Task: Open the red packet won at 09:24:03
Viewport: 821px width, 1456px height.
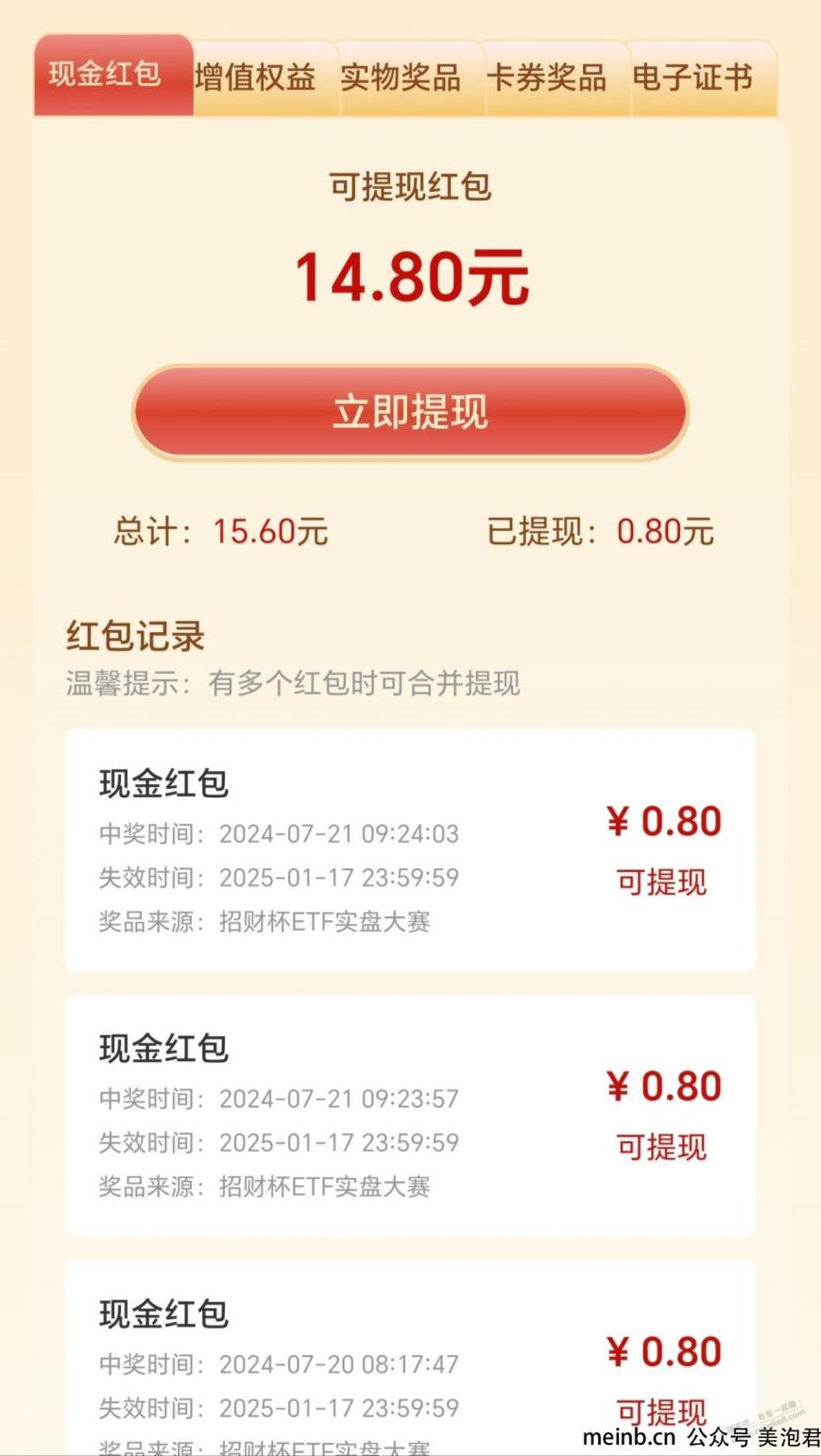Action: tap(410, 850)
